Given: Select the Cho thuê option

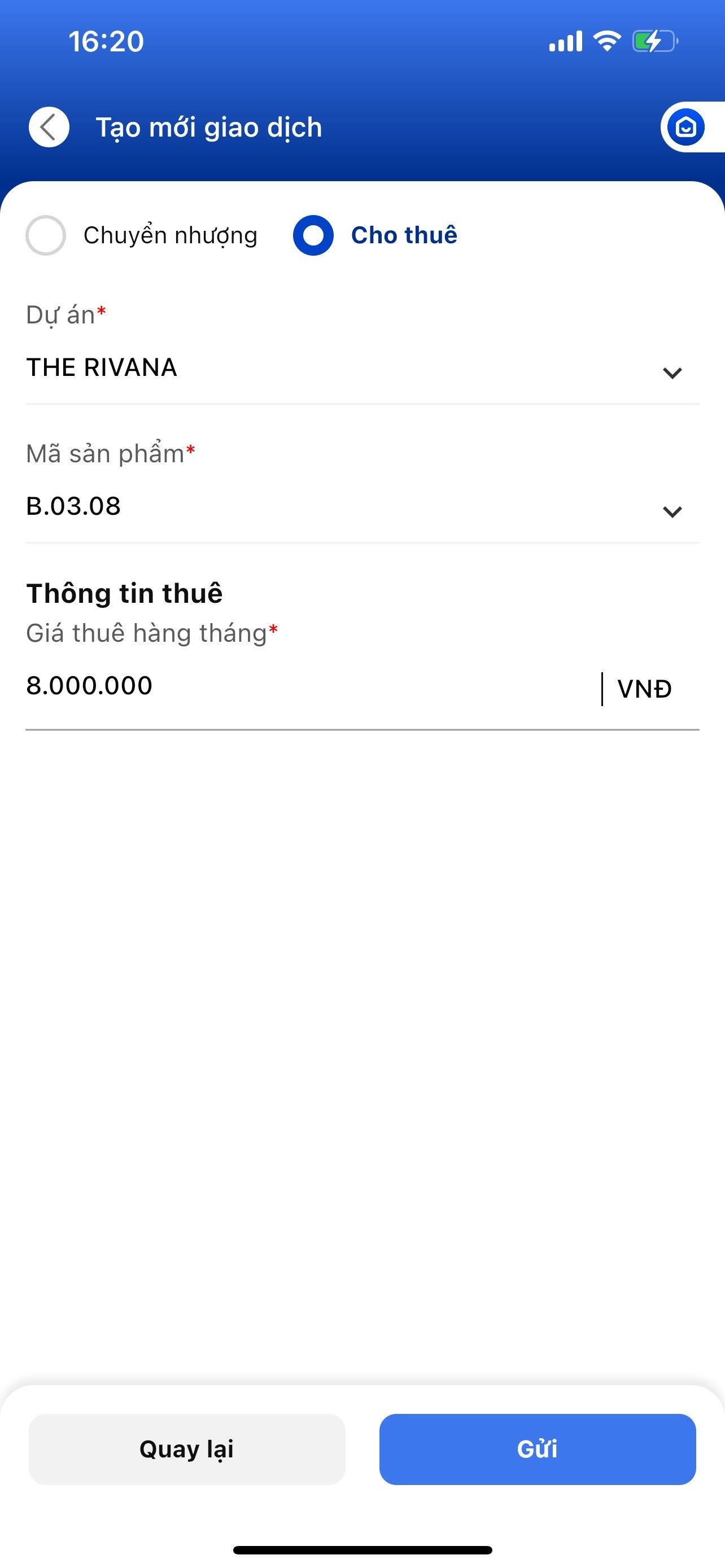Looking at the screenshot, I should click(375, 235).
